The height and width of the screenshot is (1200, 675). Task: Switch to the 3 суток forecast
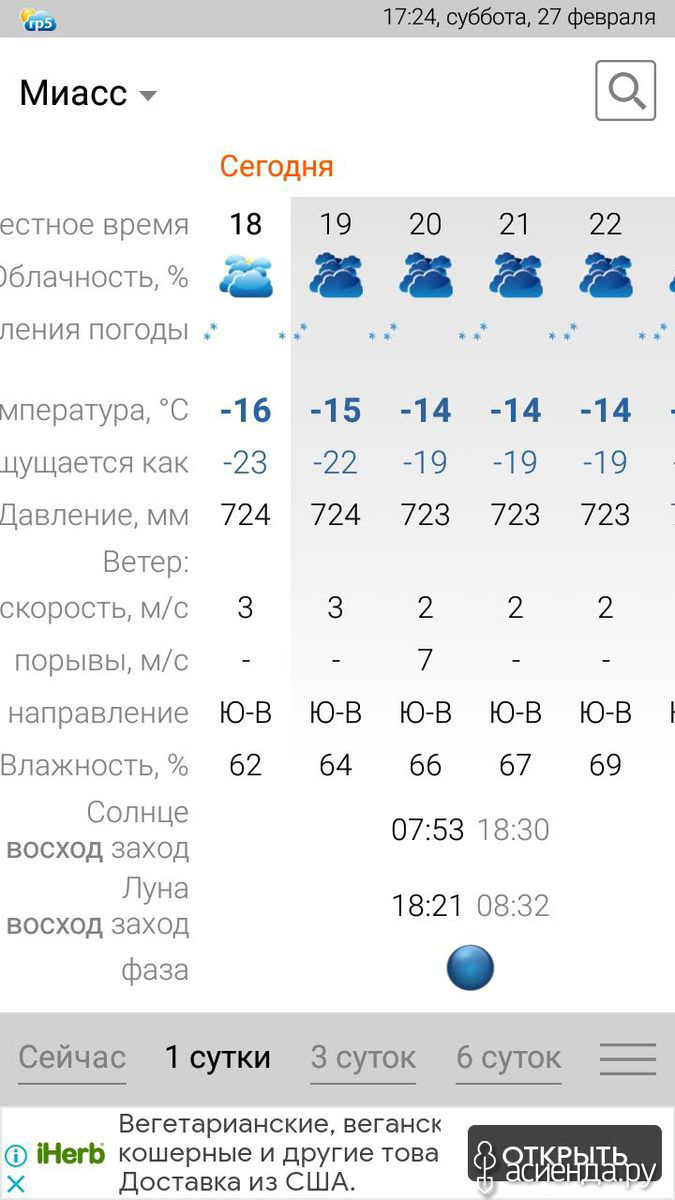click(362, 1058)
